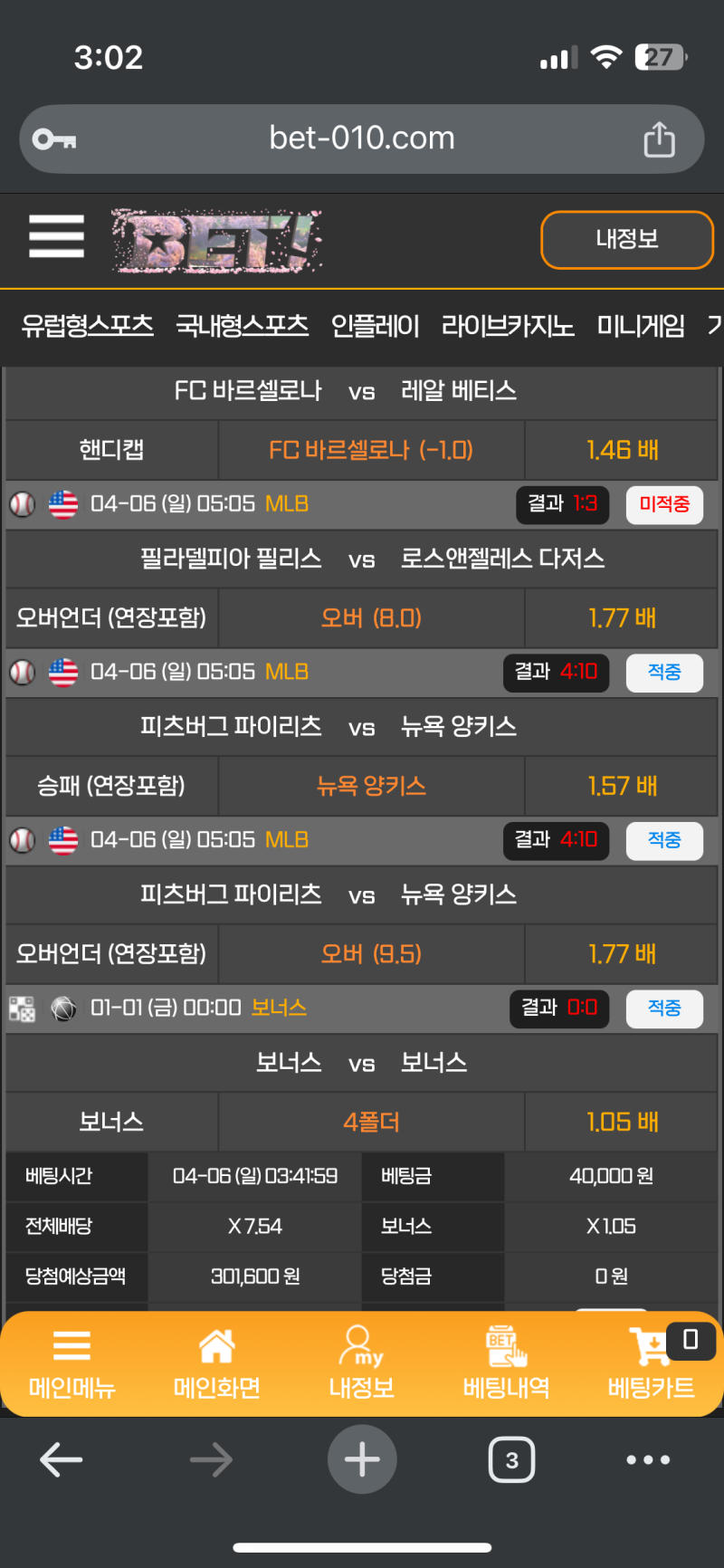Viewport: 724px width, 1568px height.
Task: Open 내정보 in the bottom bar
Action: 361,1364
